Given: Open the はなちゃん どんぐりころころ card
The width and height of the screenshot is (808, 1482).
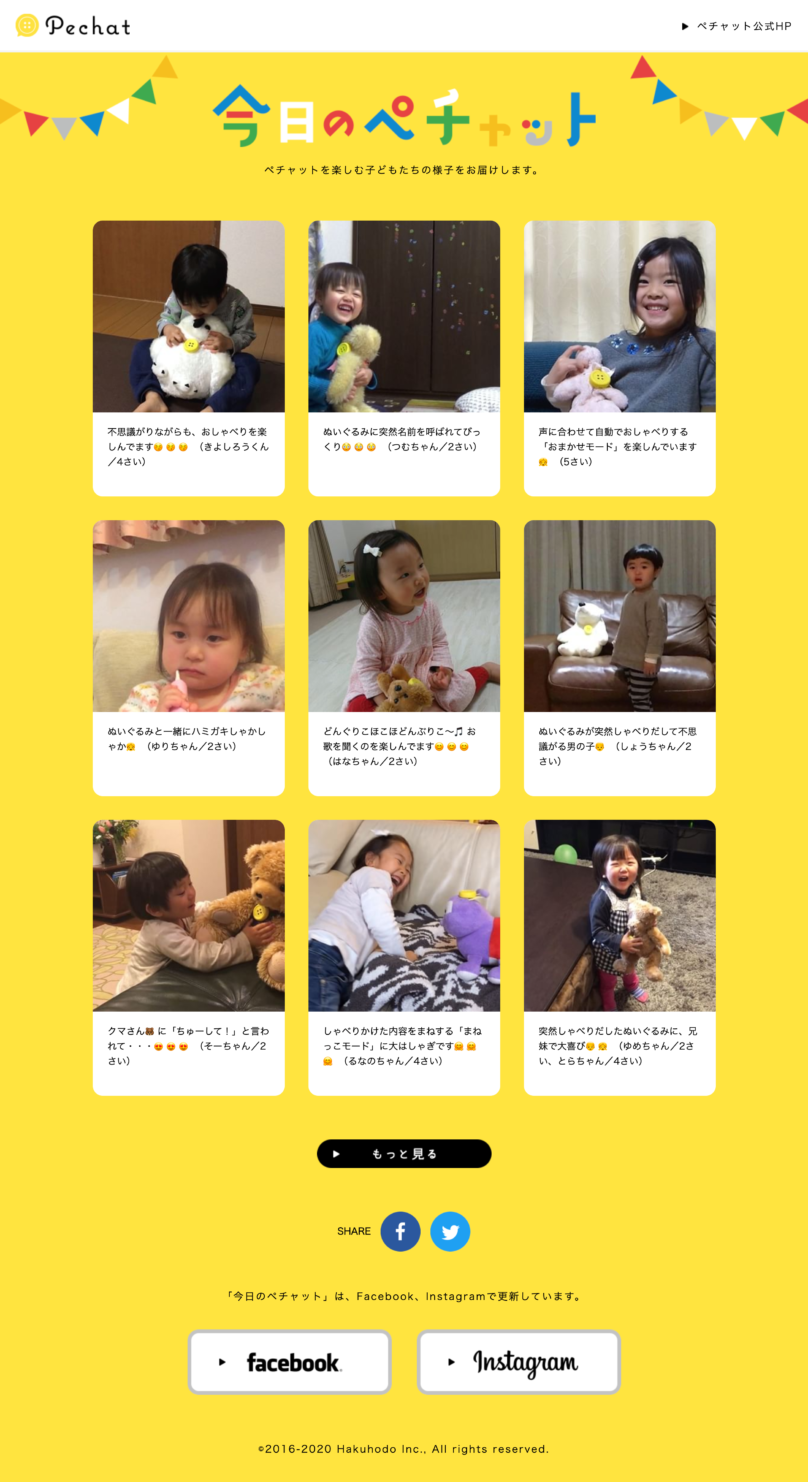Looking at the screenshot, I should tap(404, 657).
